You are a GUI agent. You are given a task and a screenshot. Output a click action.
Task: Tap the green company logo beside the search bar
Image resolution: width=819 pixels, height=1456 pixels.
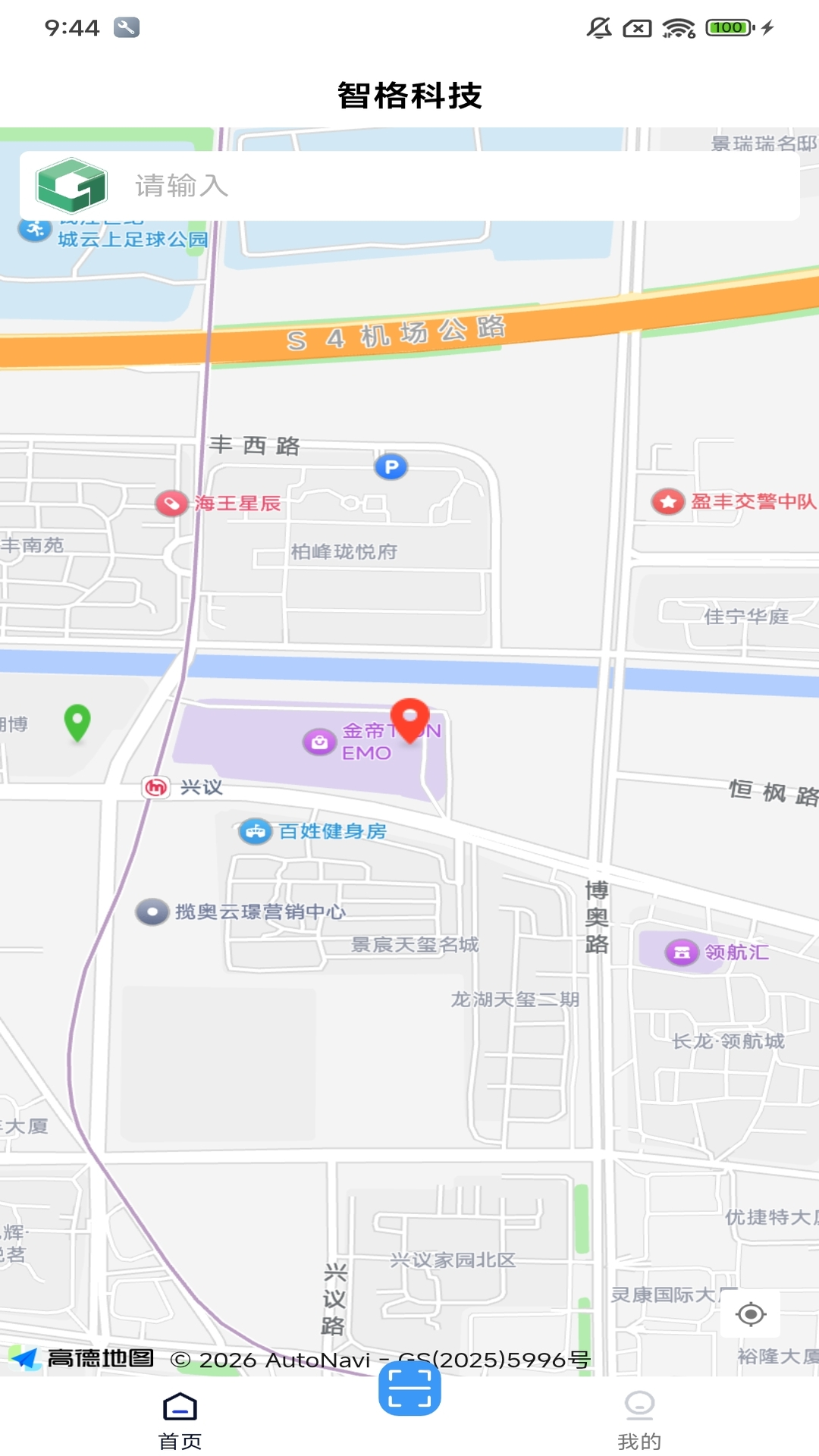click(x=73, y=184)
